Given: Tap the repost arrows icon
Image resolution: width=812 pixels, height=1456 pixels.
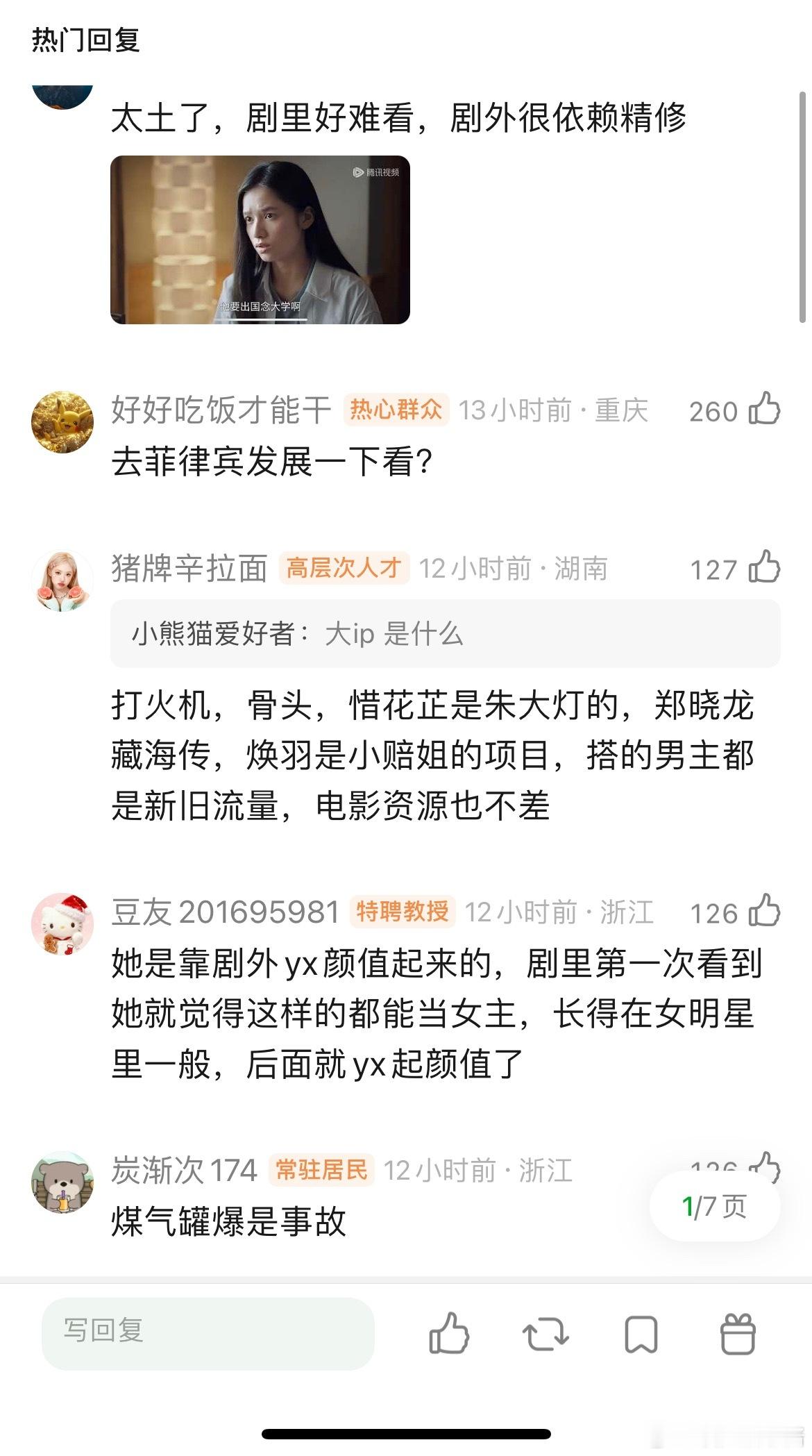Looking at the screenshot, I should tap(546, 1334).
